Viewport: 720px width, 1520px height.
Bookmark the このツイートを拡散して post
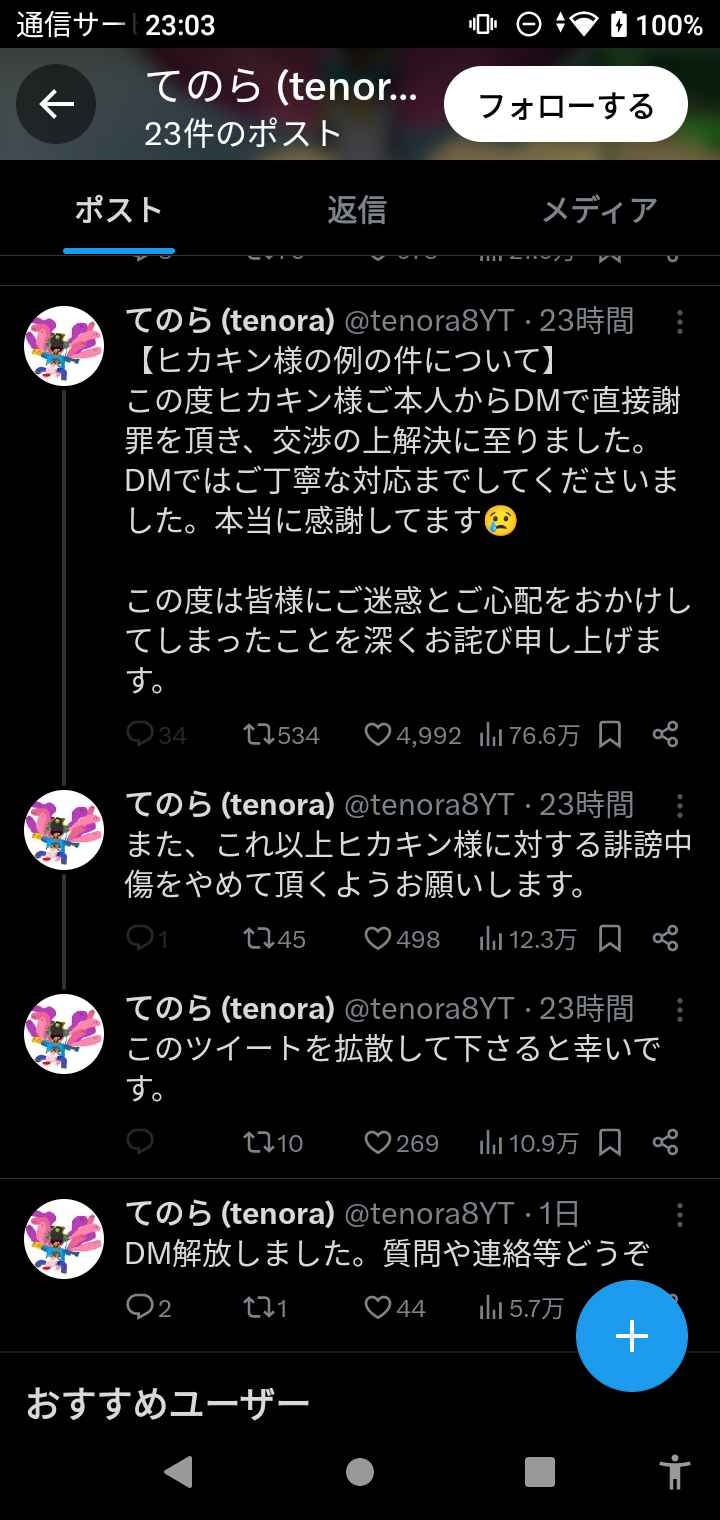tap(610, 1143)
